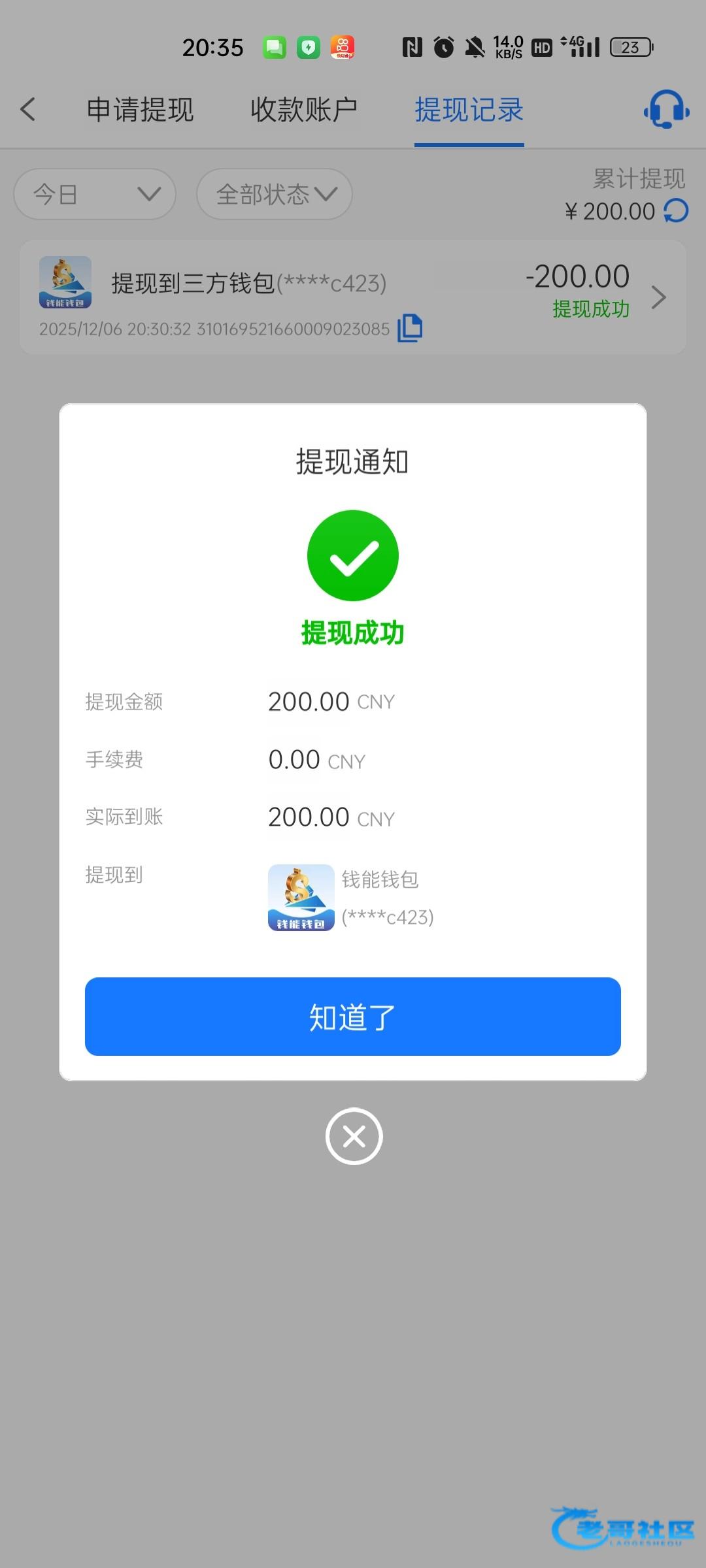
Task: Switch to the 收款账户 tab
Action: (x=303, y=110)
